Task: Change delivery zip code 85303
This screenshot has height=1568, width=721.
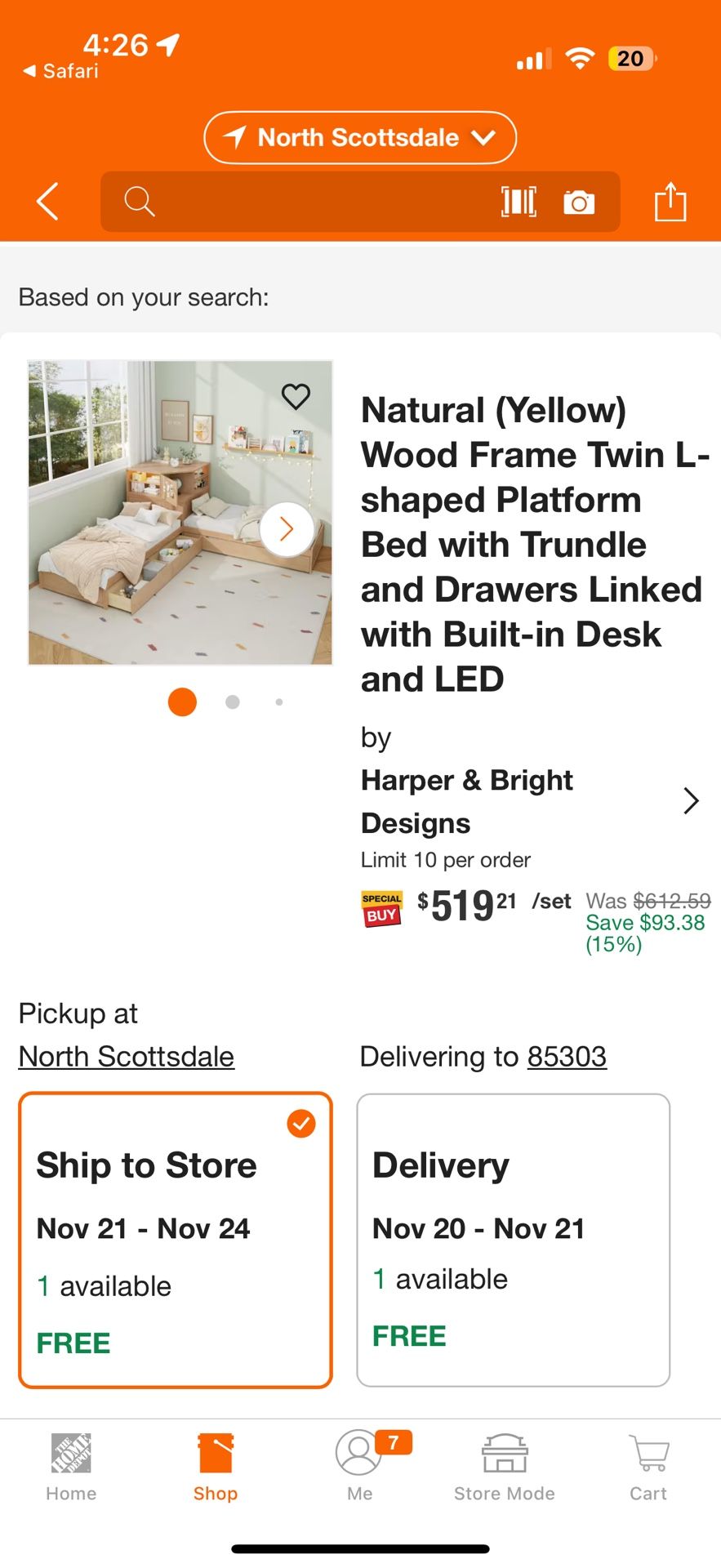Action: [x=567, y=1056]
